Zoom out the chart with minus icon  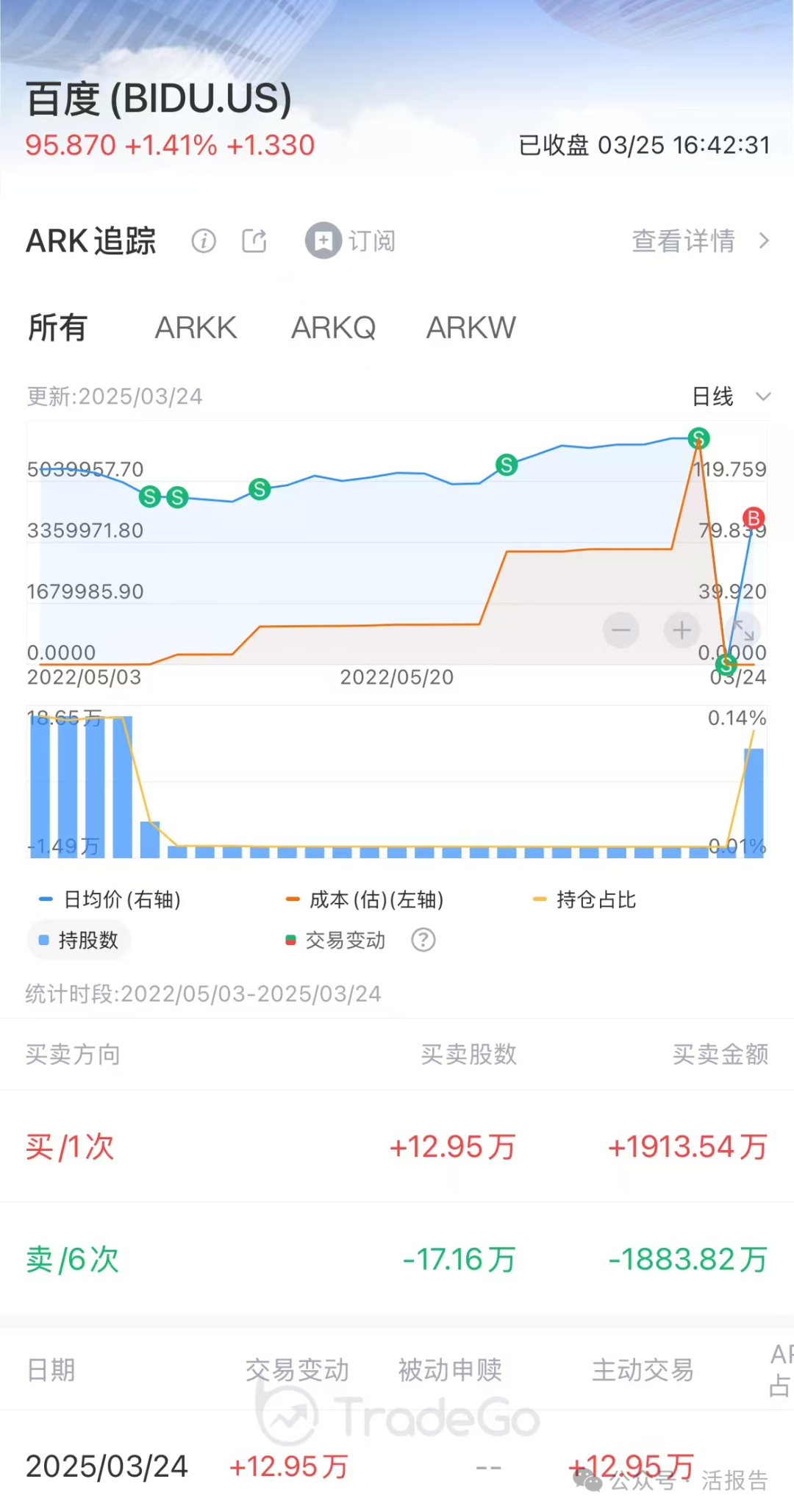pos(620,630)
